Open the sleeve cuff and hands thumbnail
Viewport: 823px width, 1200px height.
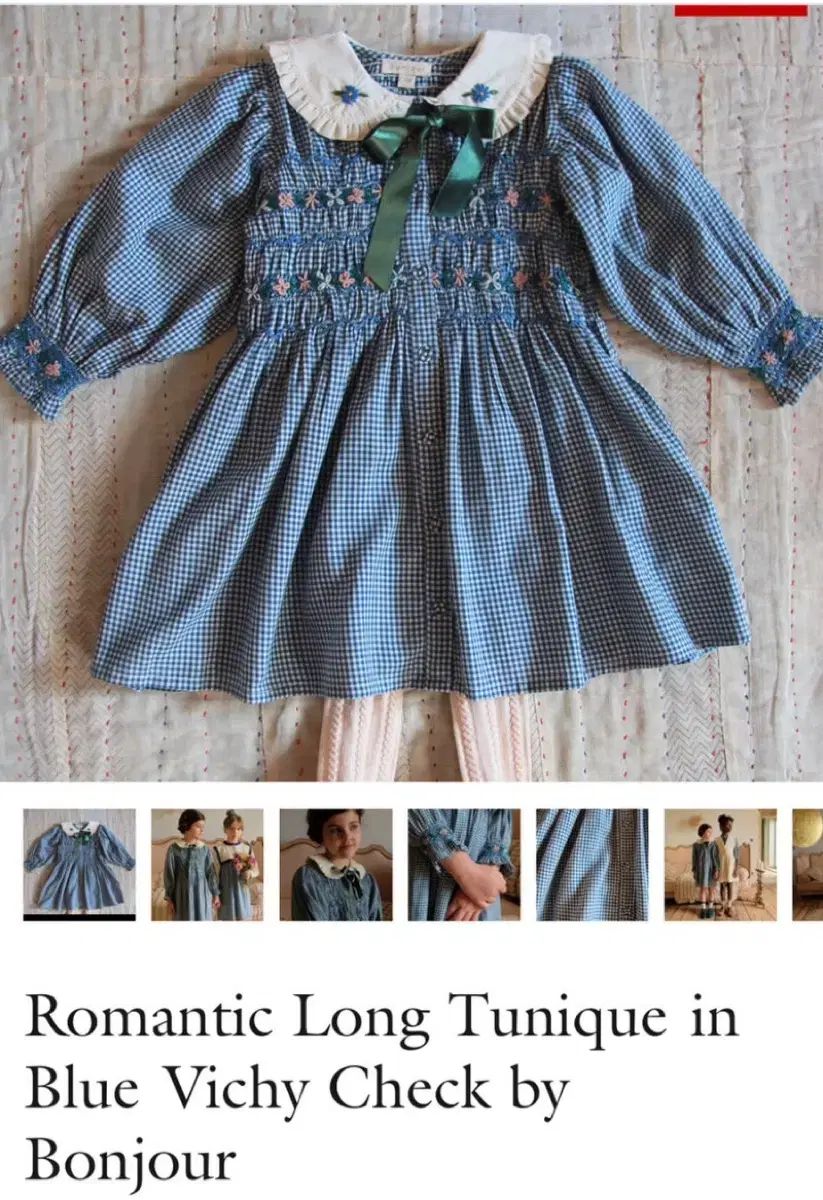(x=463, y=863)
